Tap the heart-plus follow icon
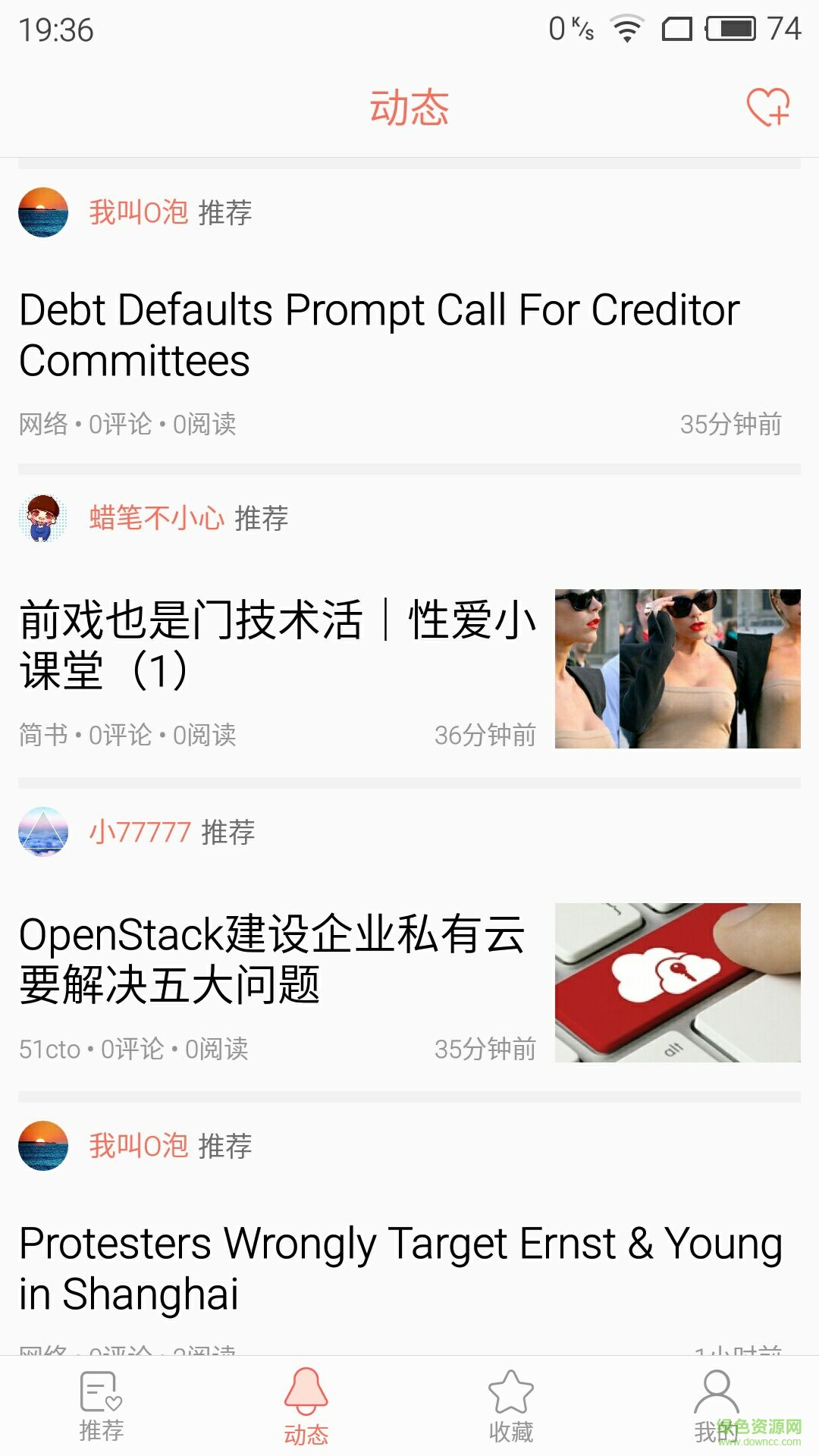Viewport: 819px width, 1456px height. [x=768, y=107]
